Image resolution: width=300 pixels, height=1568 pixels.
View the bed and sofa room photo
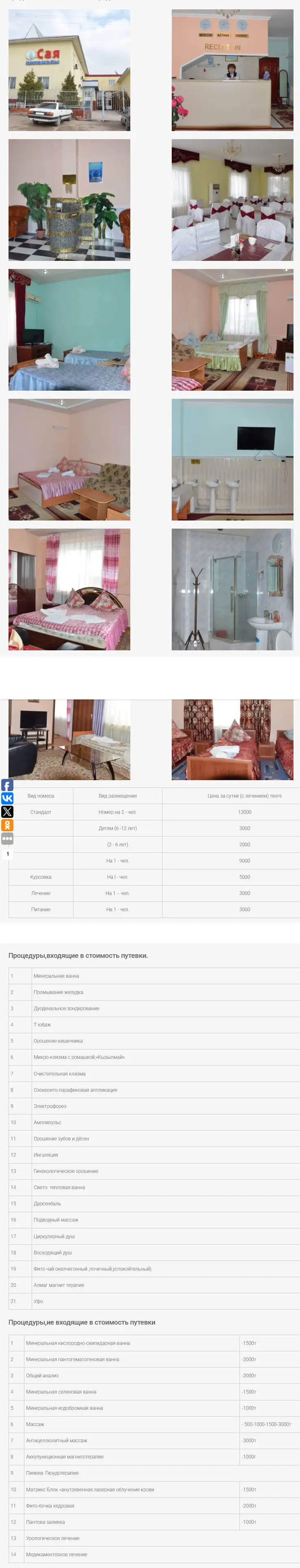(69, 460)
